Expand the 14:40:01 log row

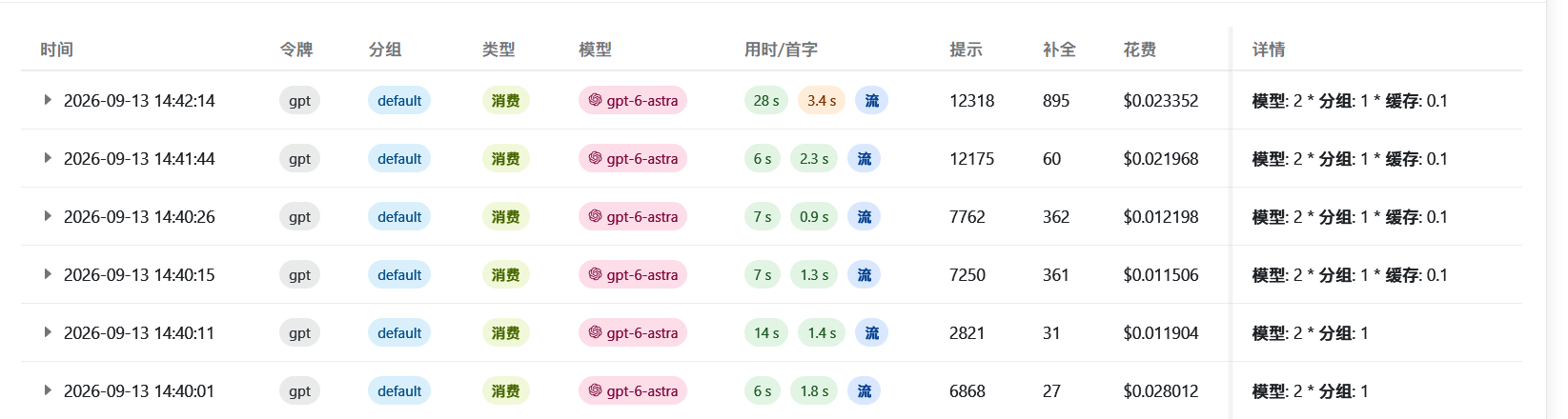pos(48,390)
